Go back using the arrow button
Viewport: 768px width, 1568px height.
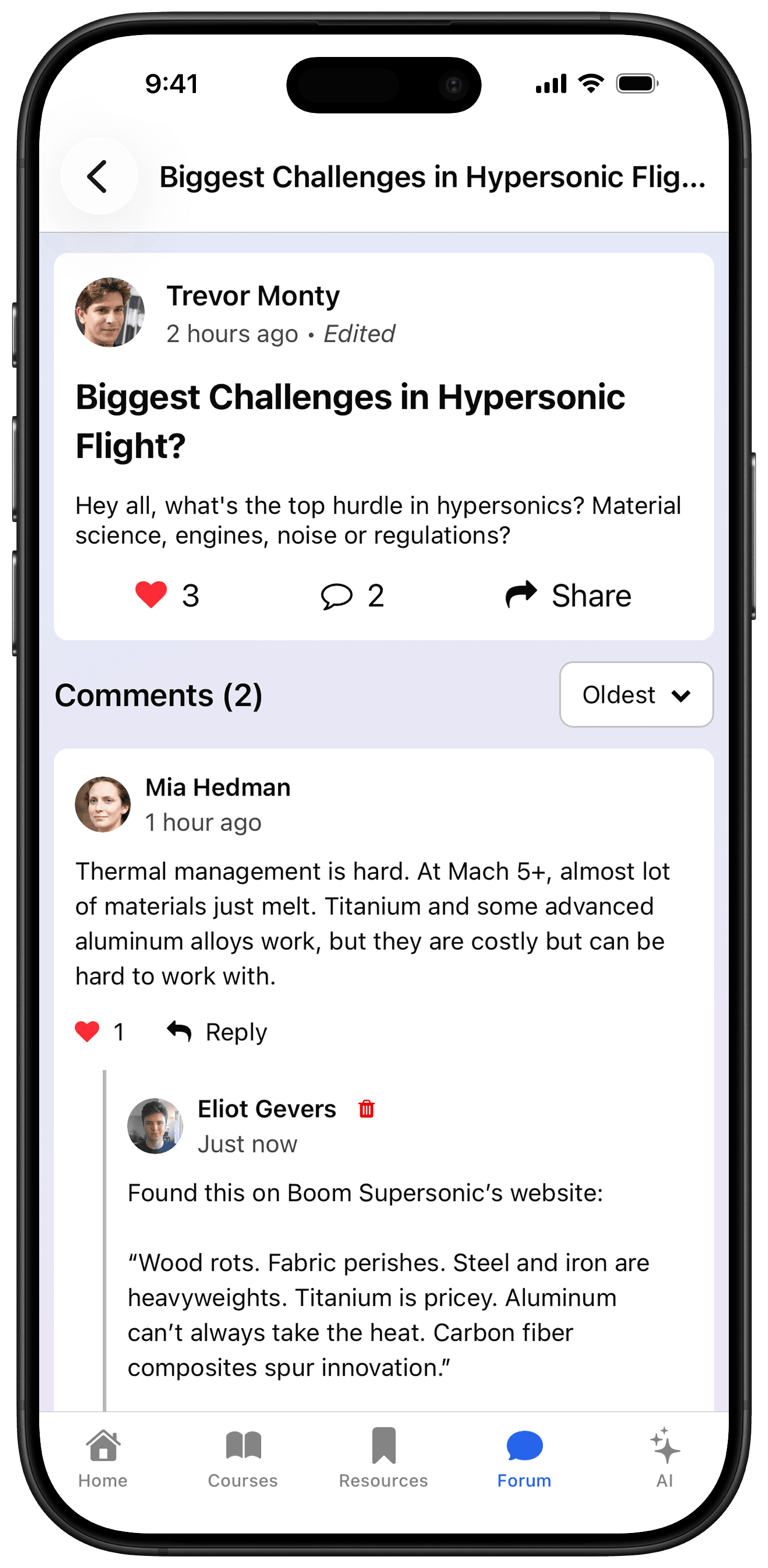[x=99, y=177]
